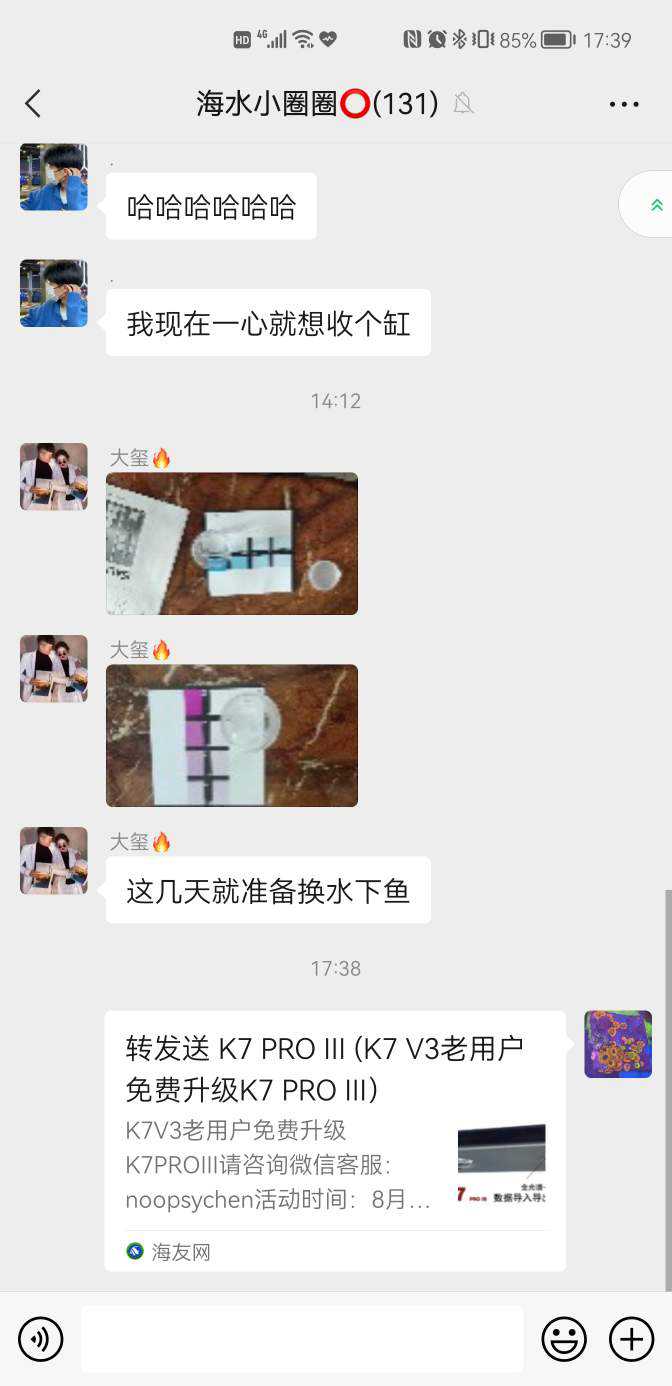The height and width of the screenshot is (1386, 672).
Task: Open the first photo sent by 大玺
Action: coord(232,543)
